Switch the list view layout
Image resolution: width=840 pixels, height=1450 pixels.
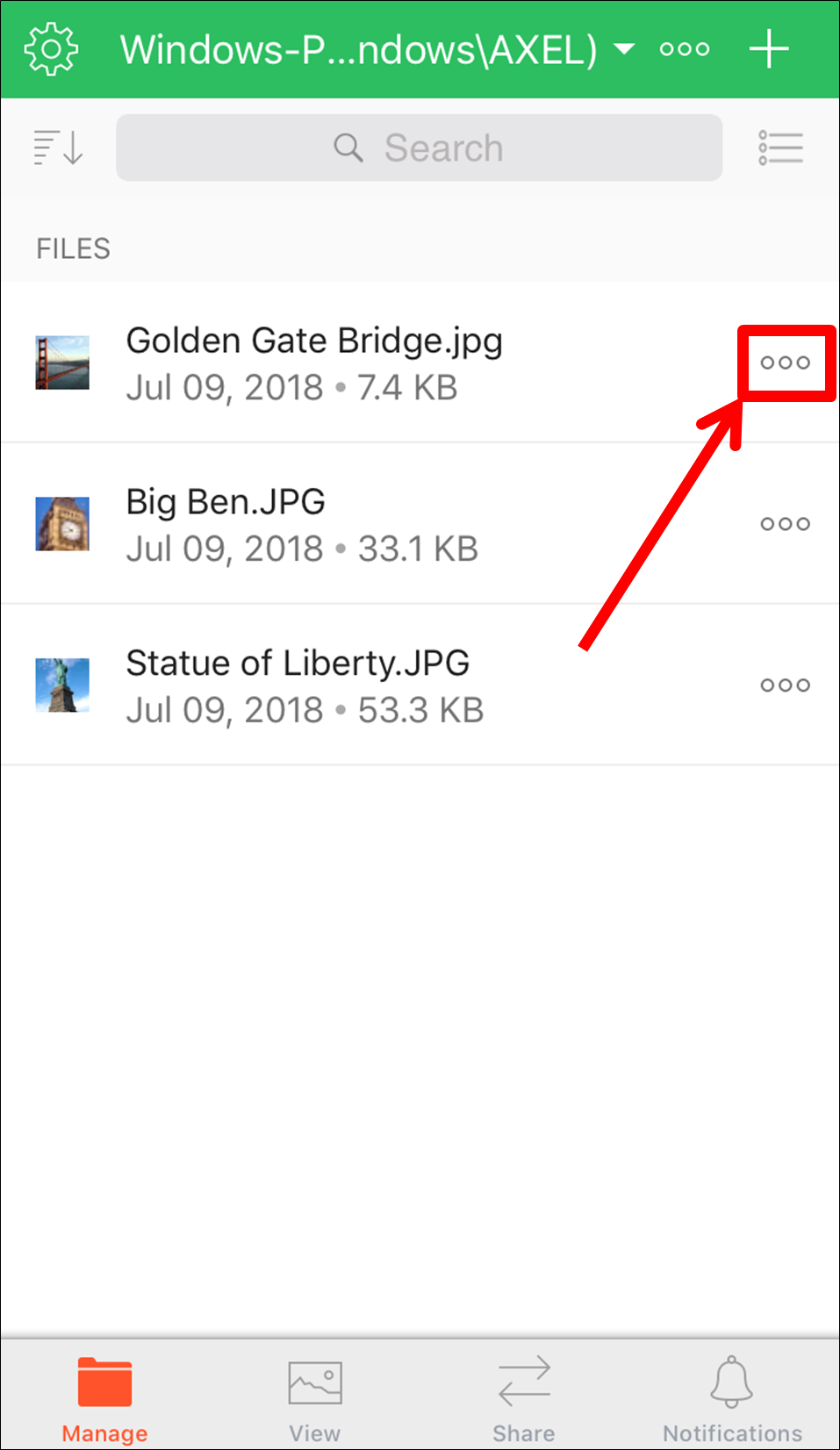(780, 147)
